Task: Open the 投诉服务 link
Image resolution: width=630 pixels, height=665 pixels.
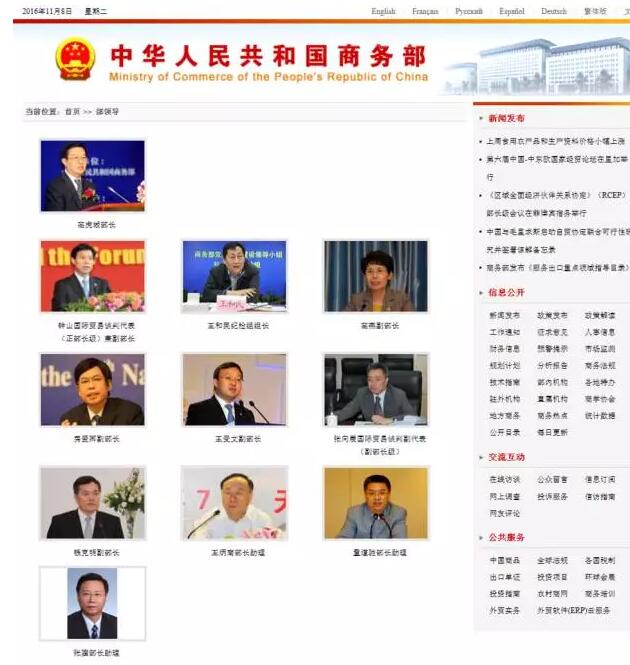Action: 552,497
